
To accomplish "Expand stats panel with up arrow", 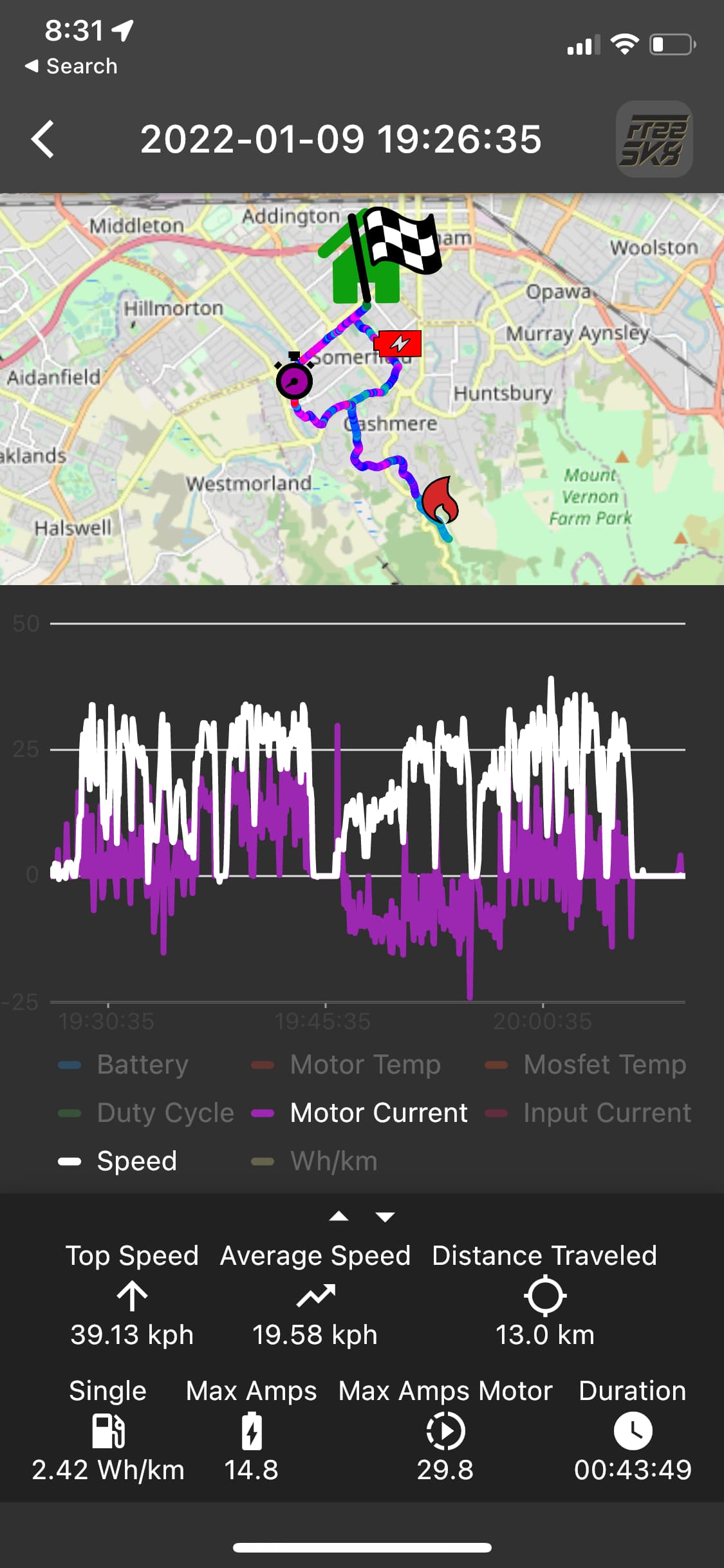I will [339, 1217].
